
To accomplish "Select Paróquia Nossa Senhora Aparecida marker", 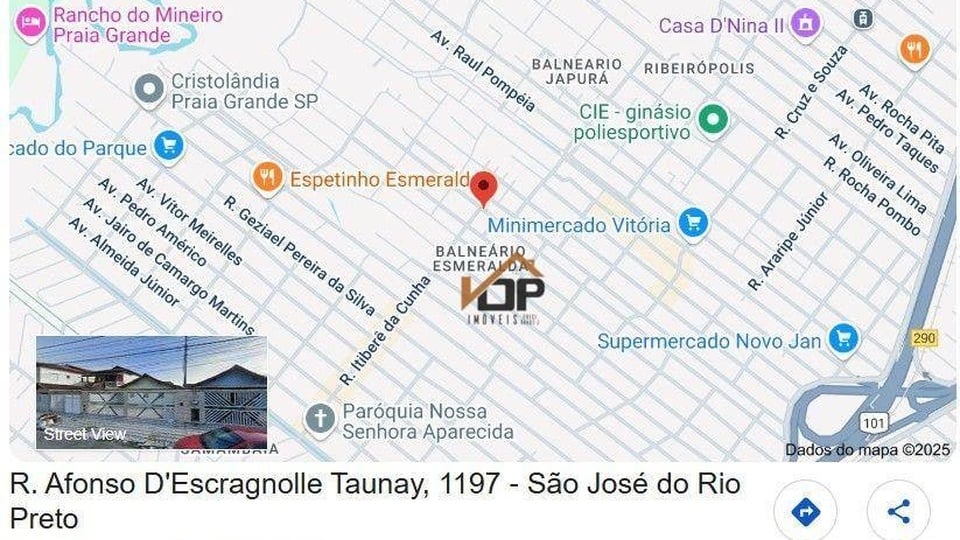I will (x=319, y=419).
